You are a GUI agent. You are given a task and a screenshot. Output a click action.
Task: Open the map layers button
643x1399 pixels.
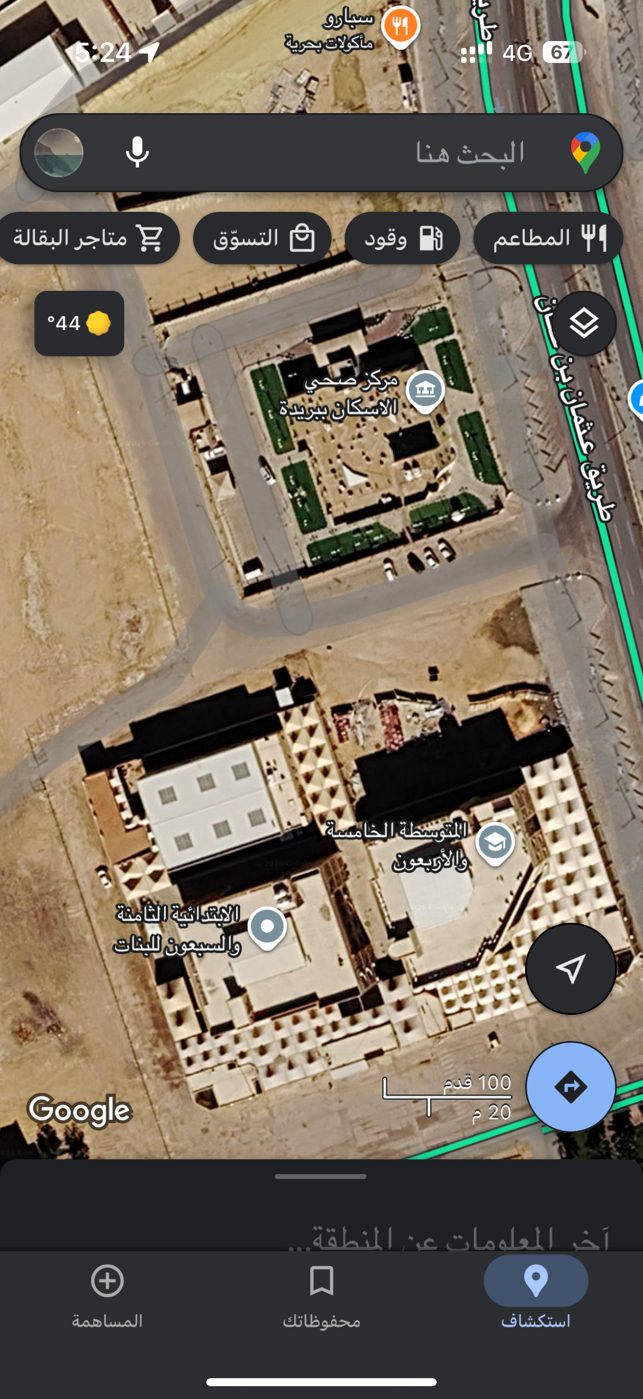(x=584, y=324)
